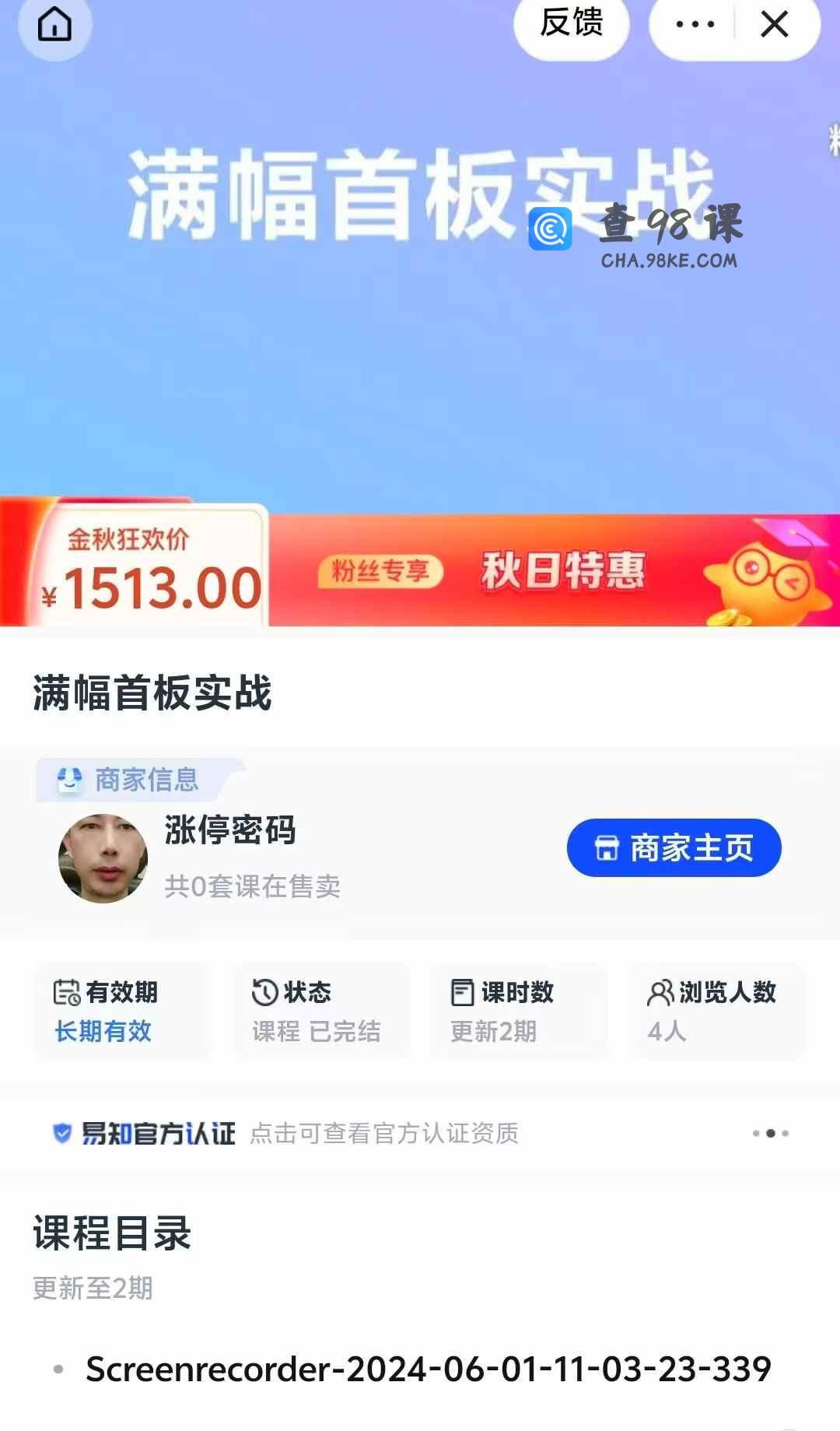Tap the 涨停密码 merchant avatar

click(103, 858)
